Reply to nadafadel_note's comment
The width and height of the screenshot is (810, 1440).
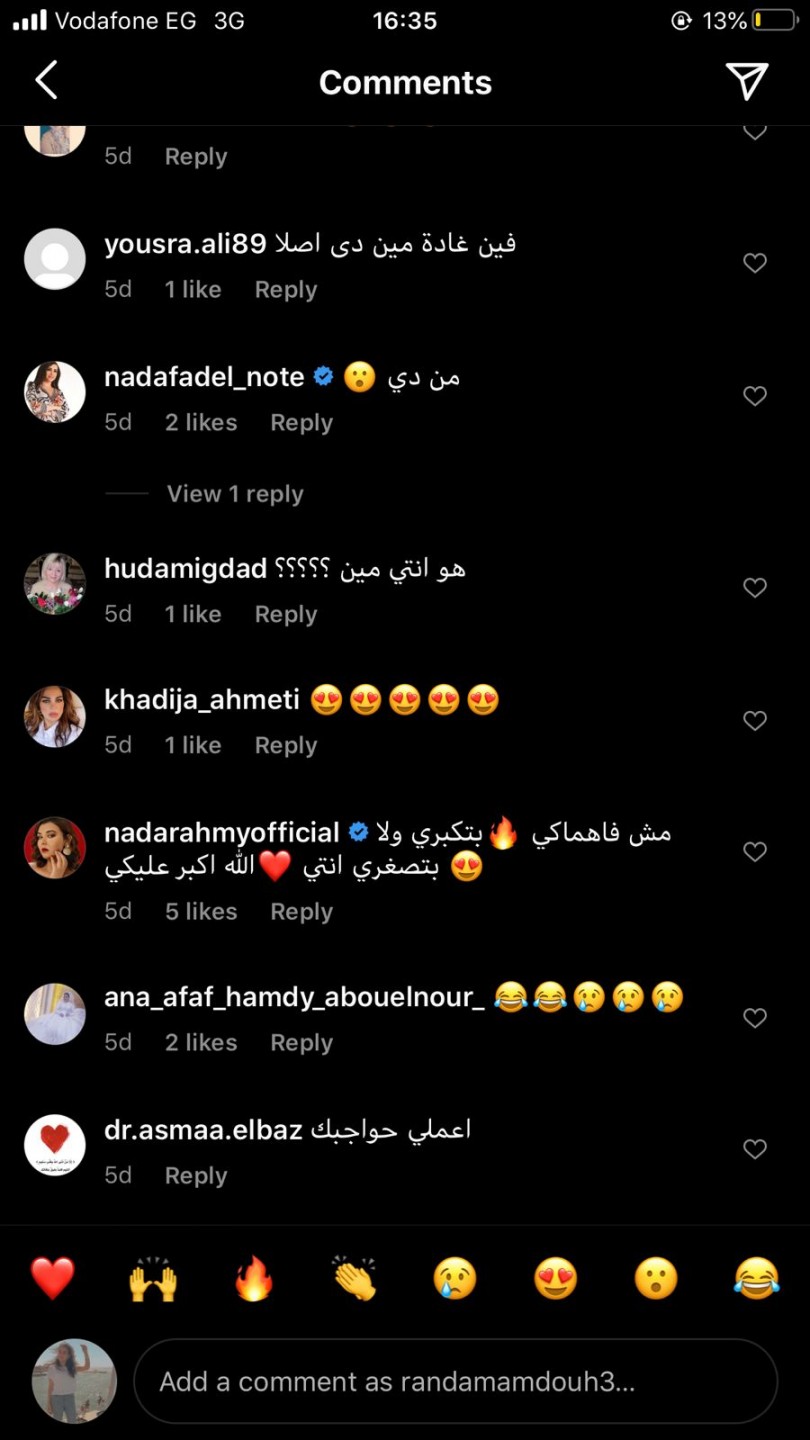[301, 423]
